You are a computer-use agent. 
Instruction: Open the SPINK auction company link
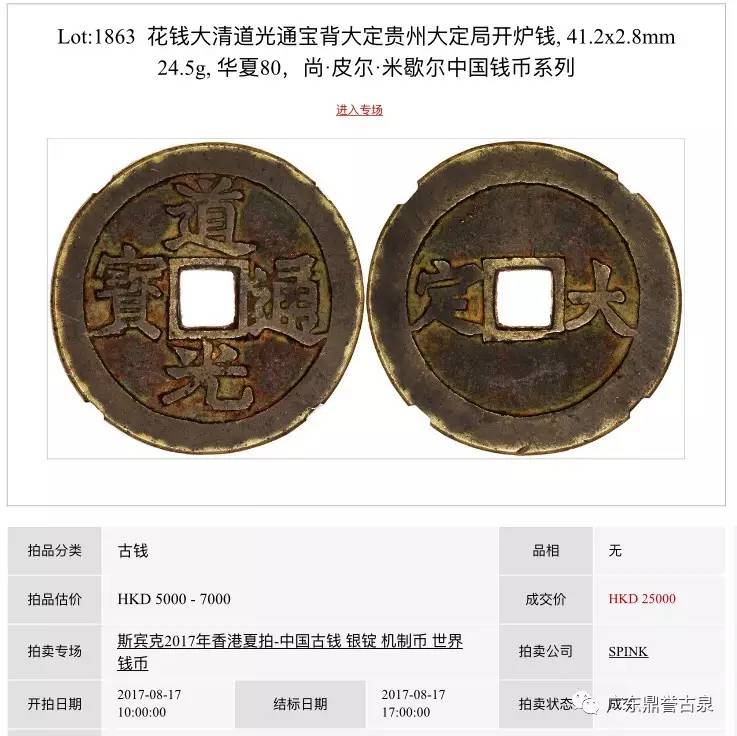point(628,651)
